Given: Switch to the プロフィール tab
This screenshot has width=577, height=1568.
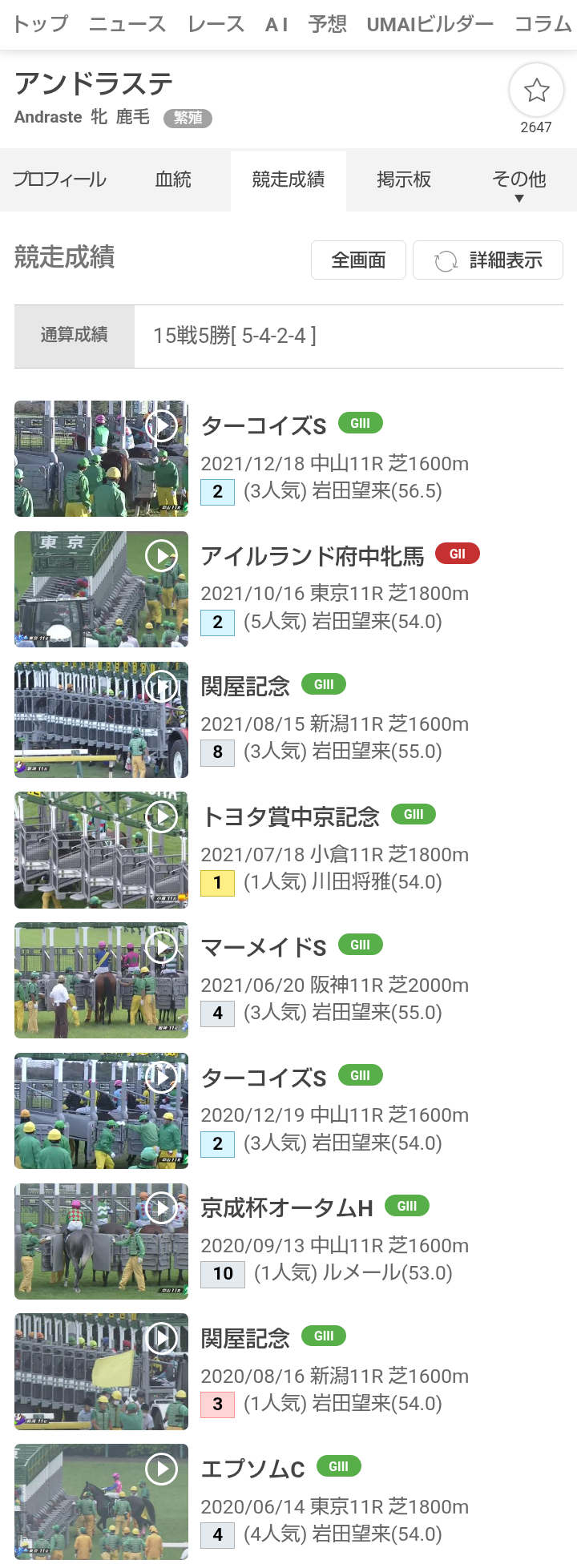Looking at the screenshot, I should click(x=59, y=179).
